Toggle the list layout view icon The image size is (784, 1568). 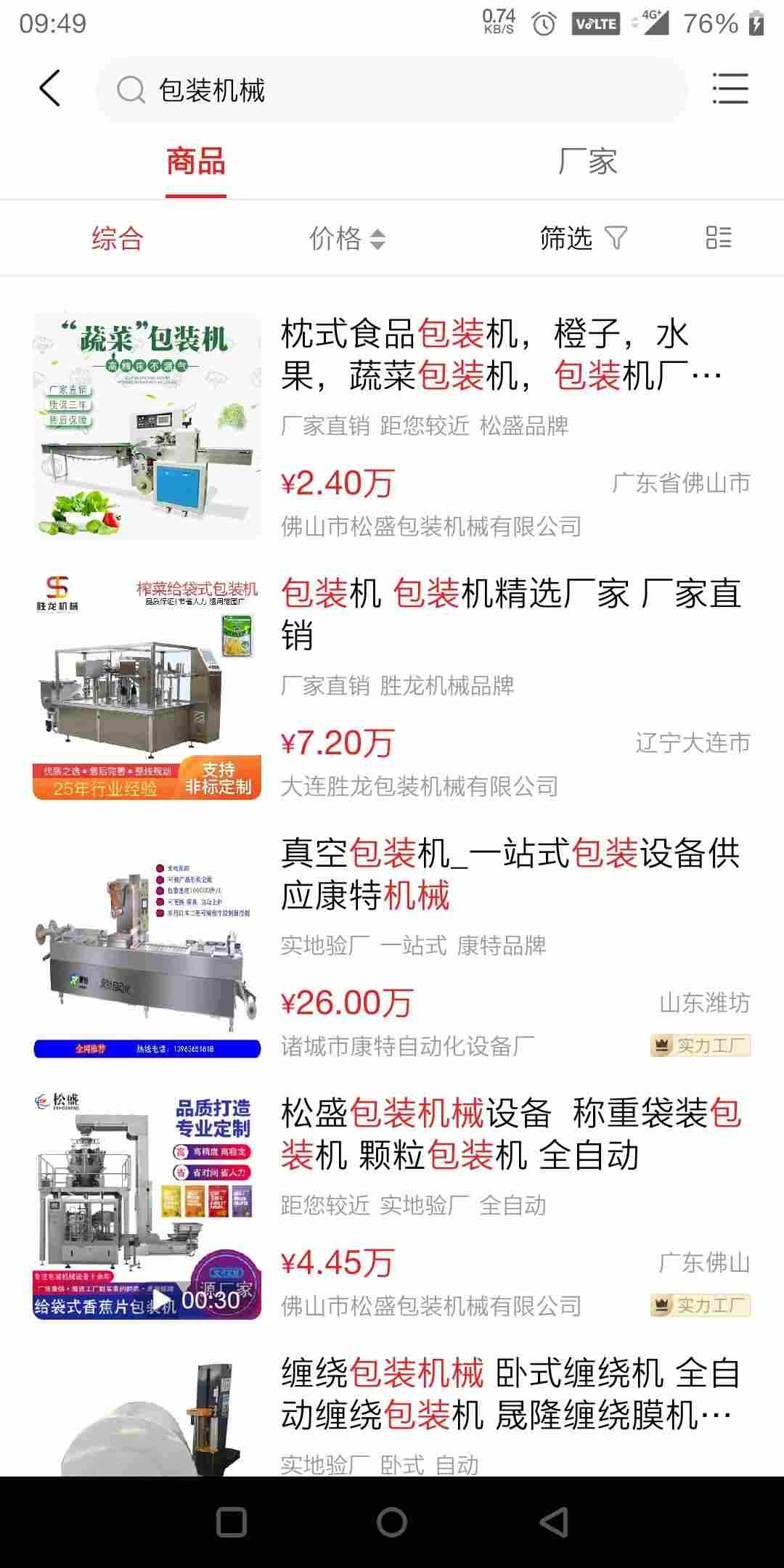coord(718,237)
